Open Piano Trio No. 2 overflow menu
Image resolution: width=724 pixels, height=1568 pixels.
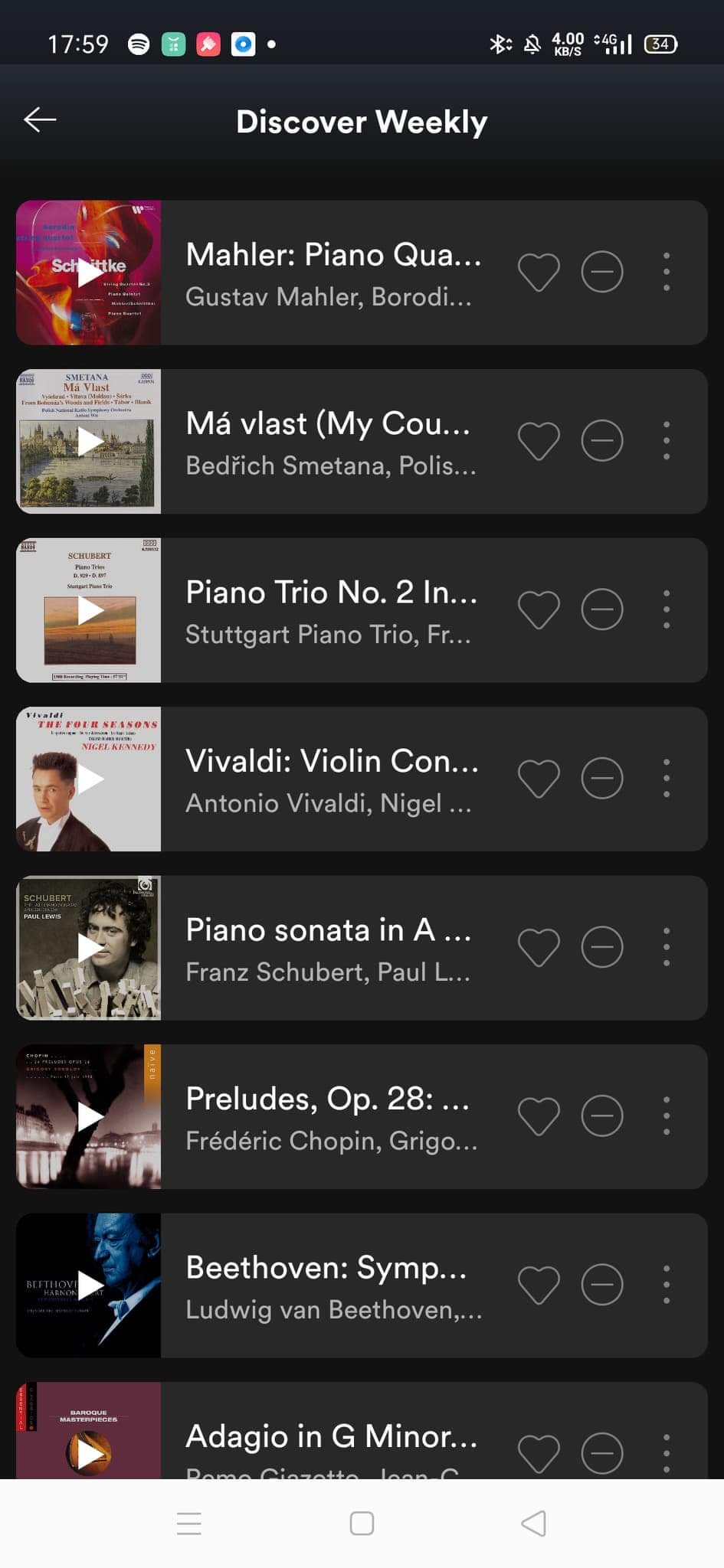tap(667, 609)
